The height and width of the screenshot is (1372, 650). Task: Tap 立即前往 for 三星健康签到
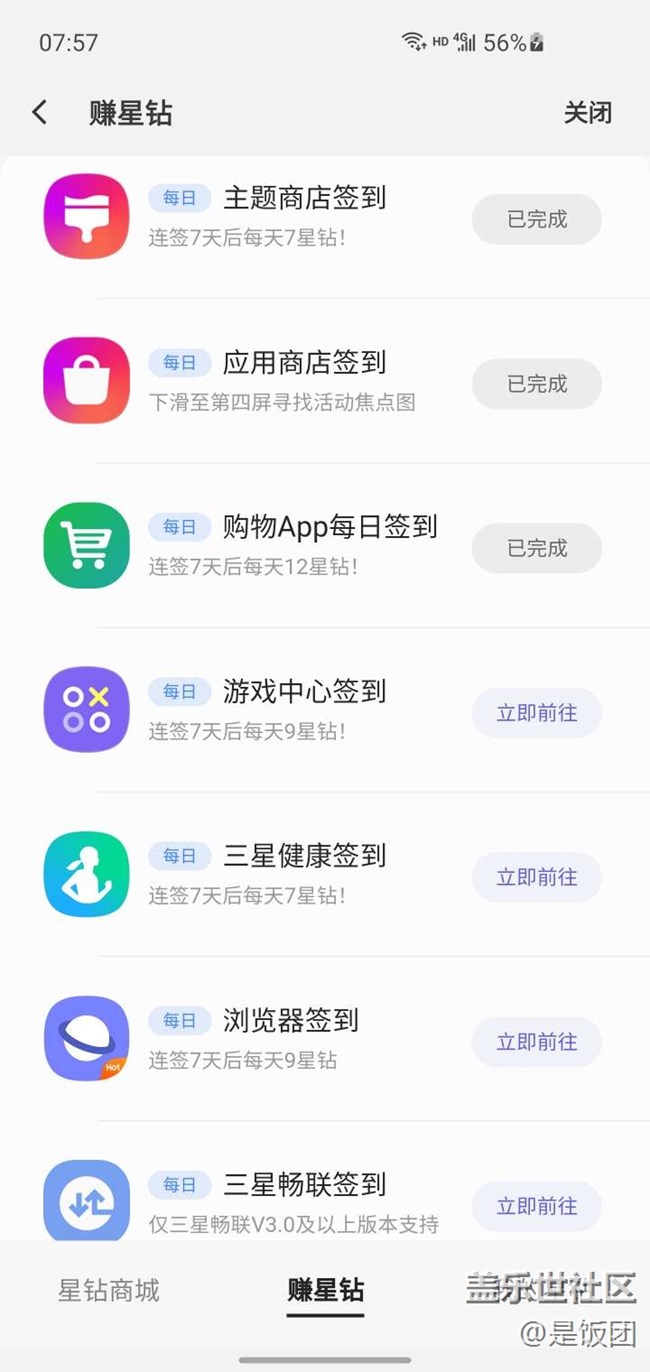(536, 877)
